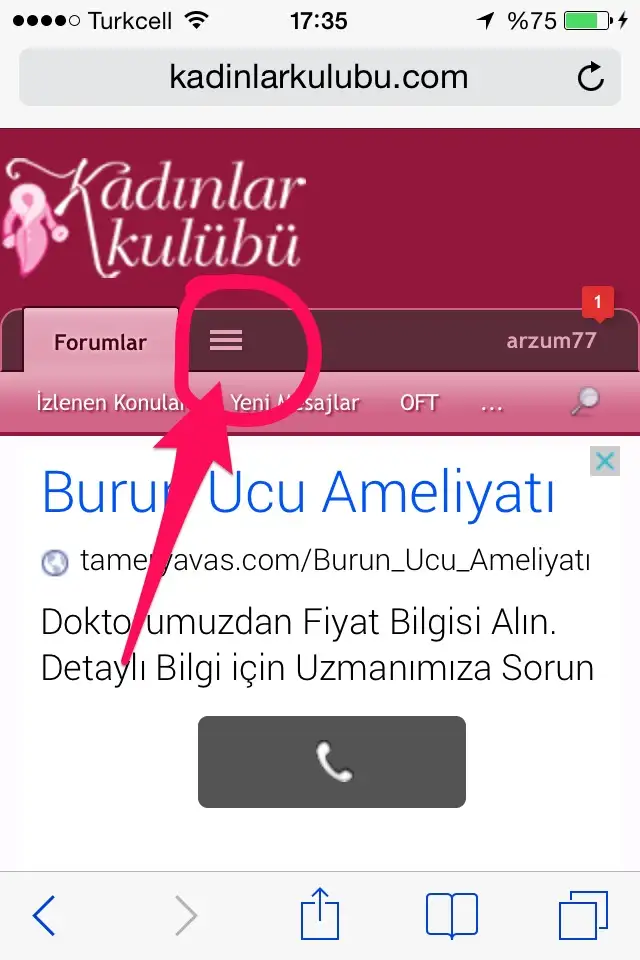640x960 pixels.
Task: Close the Burun Ucu Ameliyatı ad
Action: tap(604, 461)
